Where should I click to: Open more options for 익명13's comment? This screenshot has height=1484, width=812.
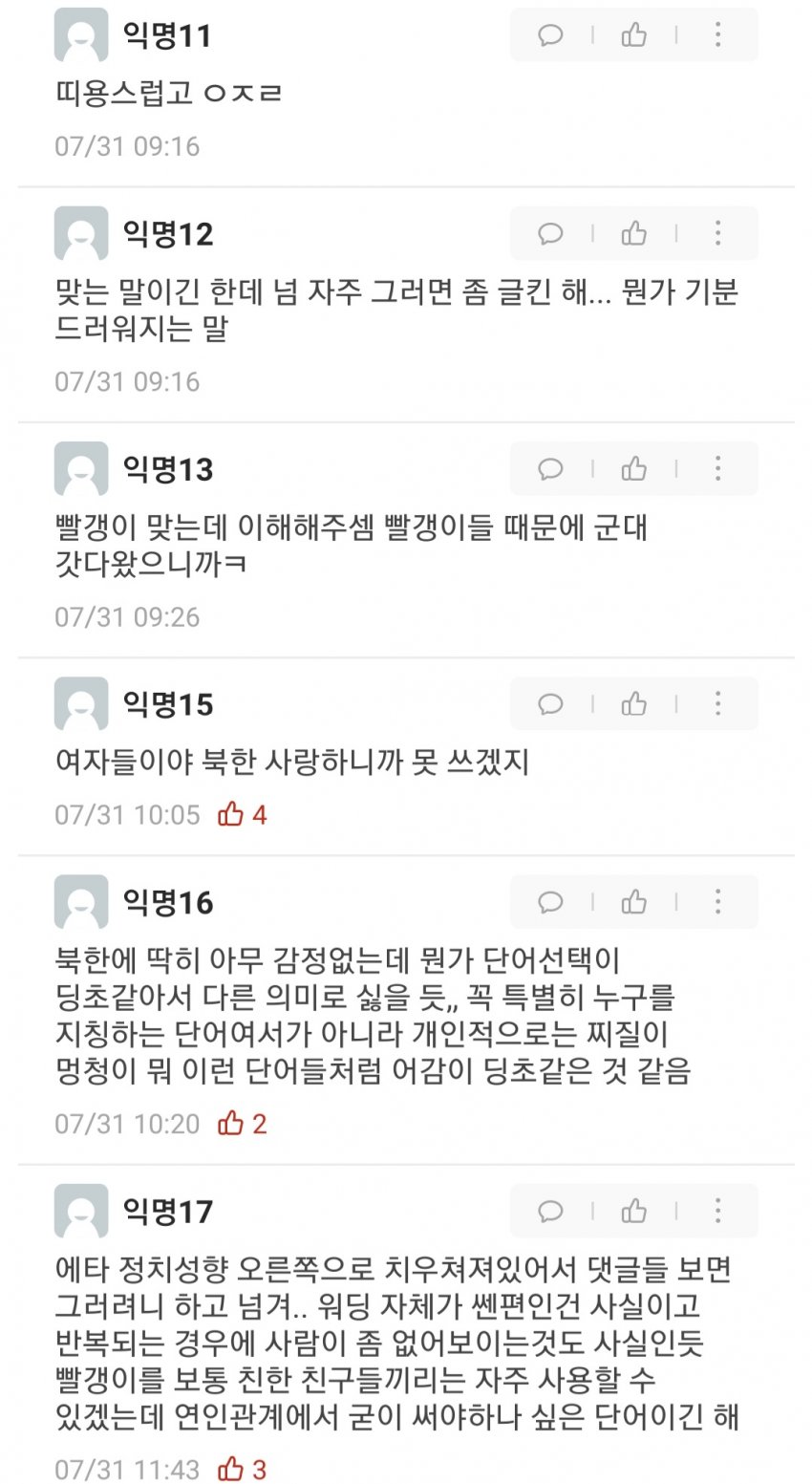point(717,469)
